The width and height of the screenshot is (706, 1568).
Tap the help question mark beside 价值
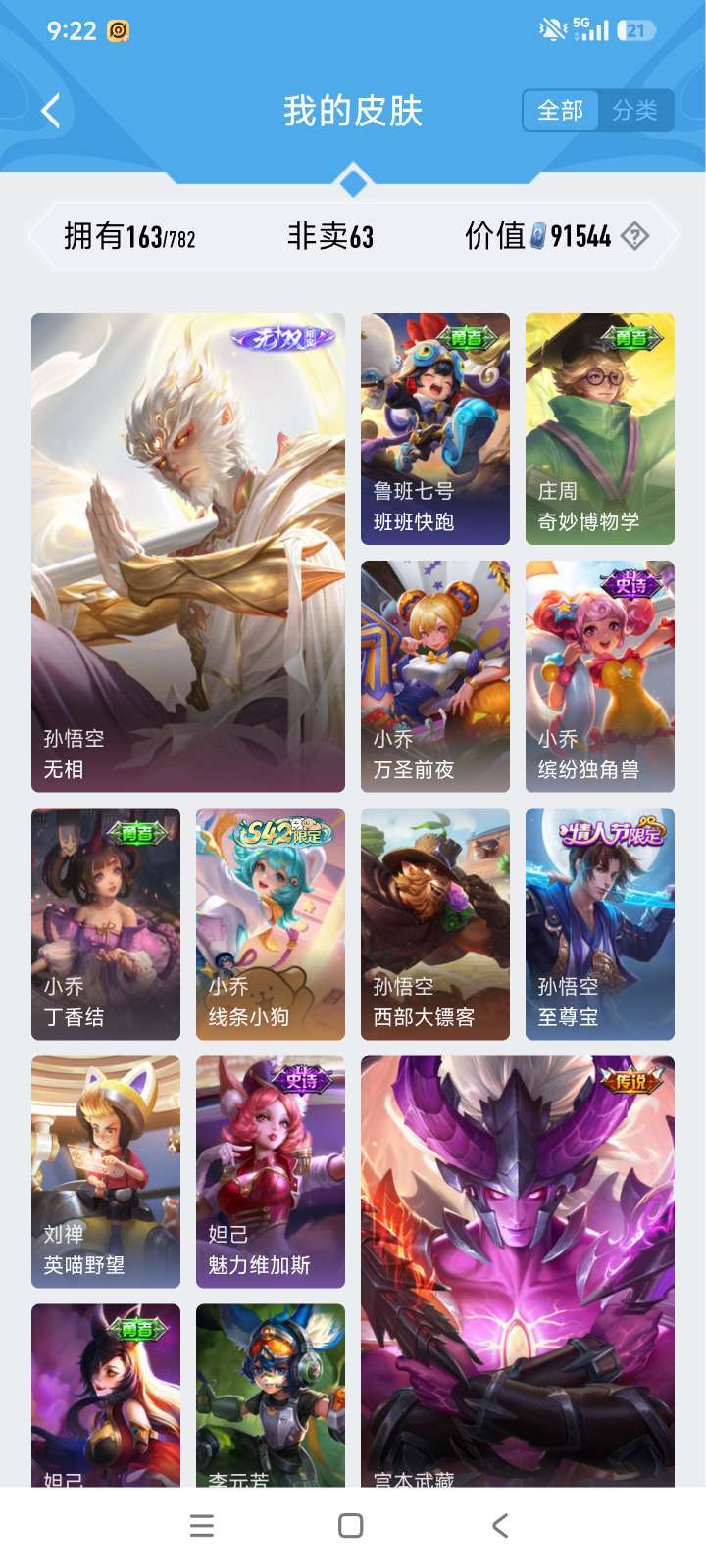pos(635,236)
